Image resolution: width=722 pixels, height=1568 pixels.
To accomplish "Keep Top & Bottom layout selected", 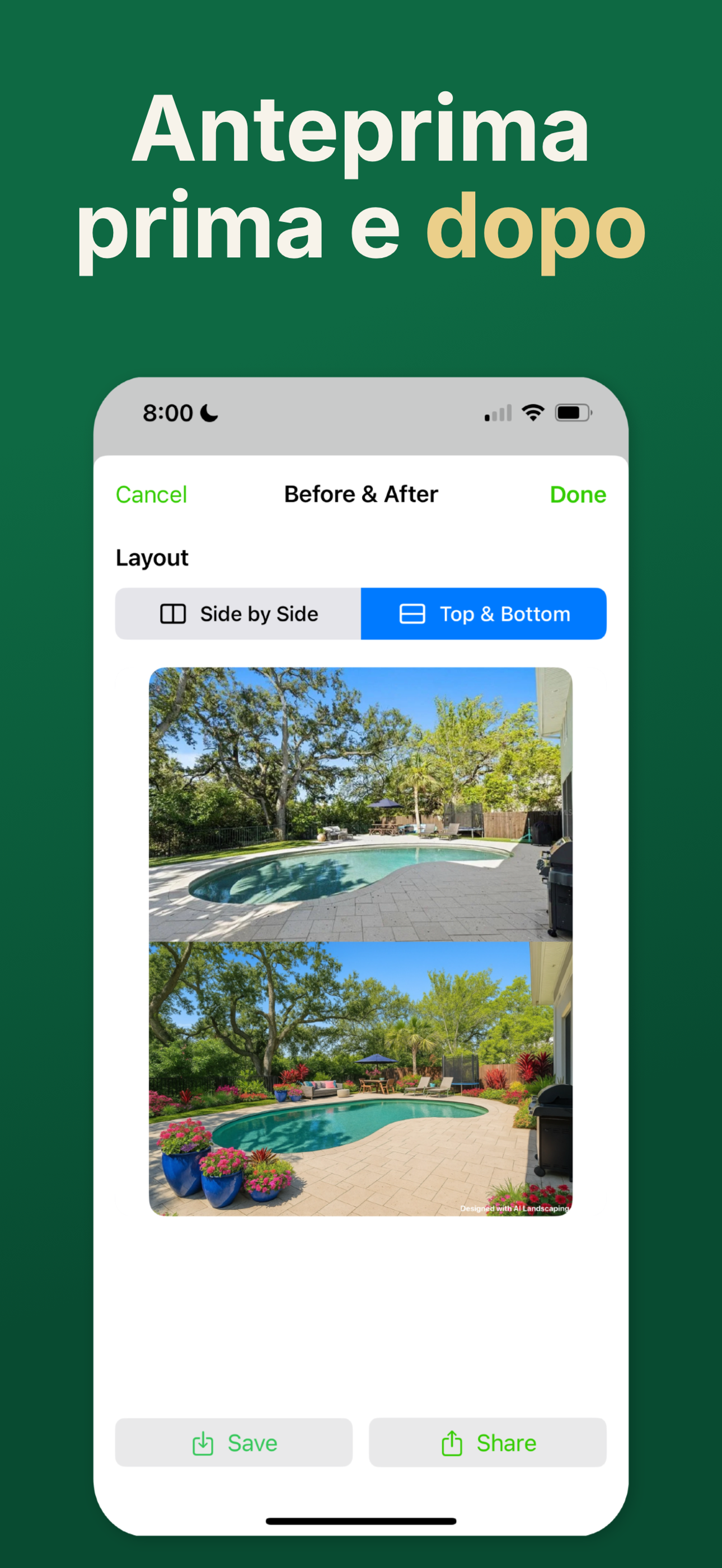I will [484, 614].
